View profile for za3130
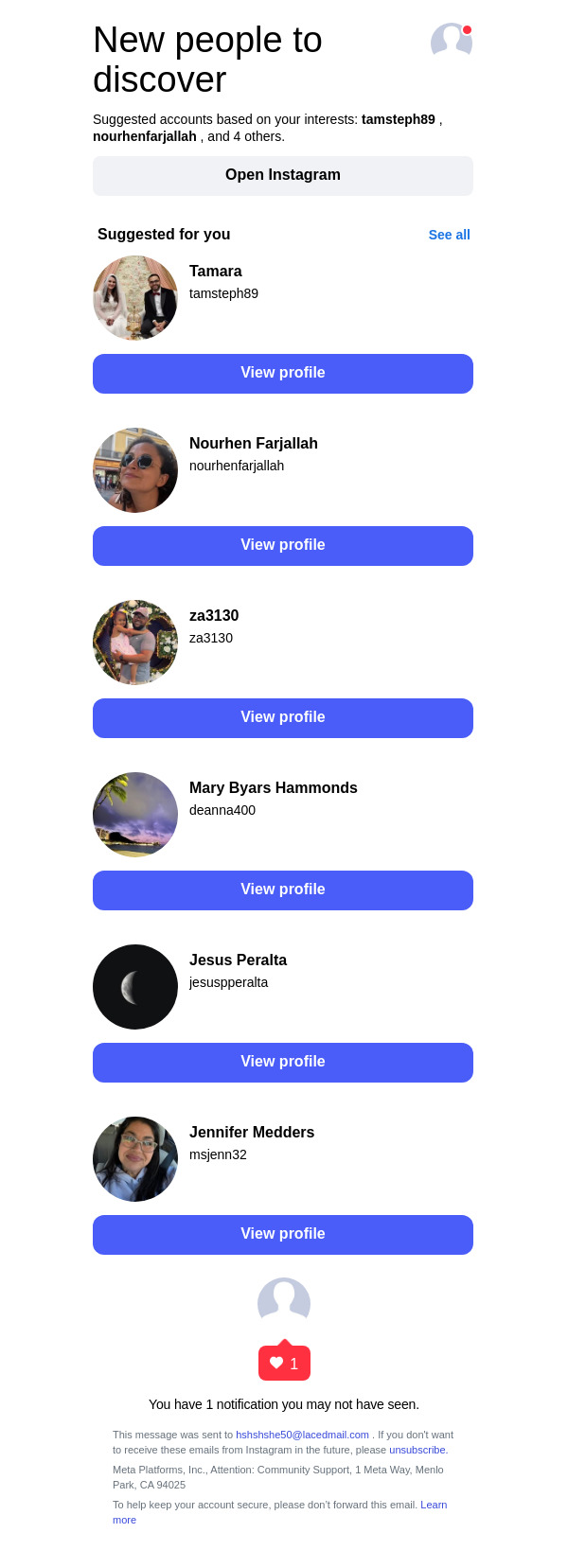This screenshot has height=1568, width=568. (282, 718)
